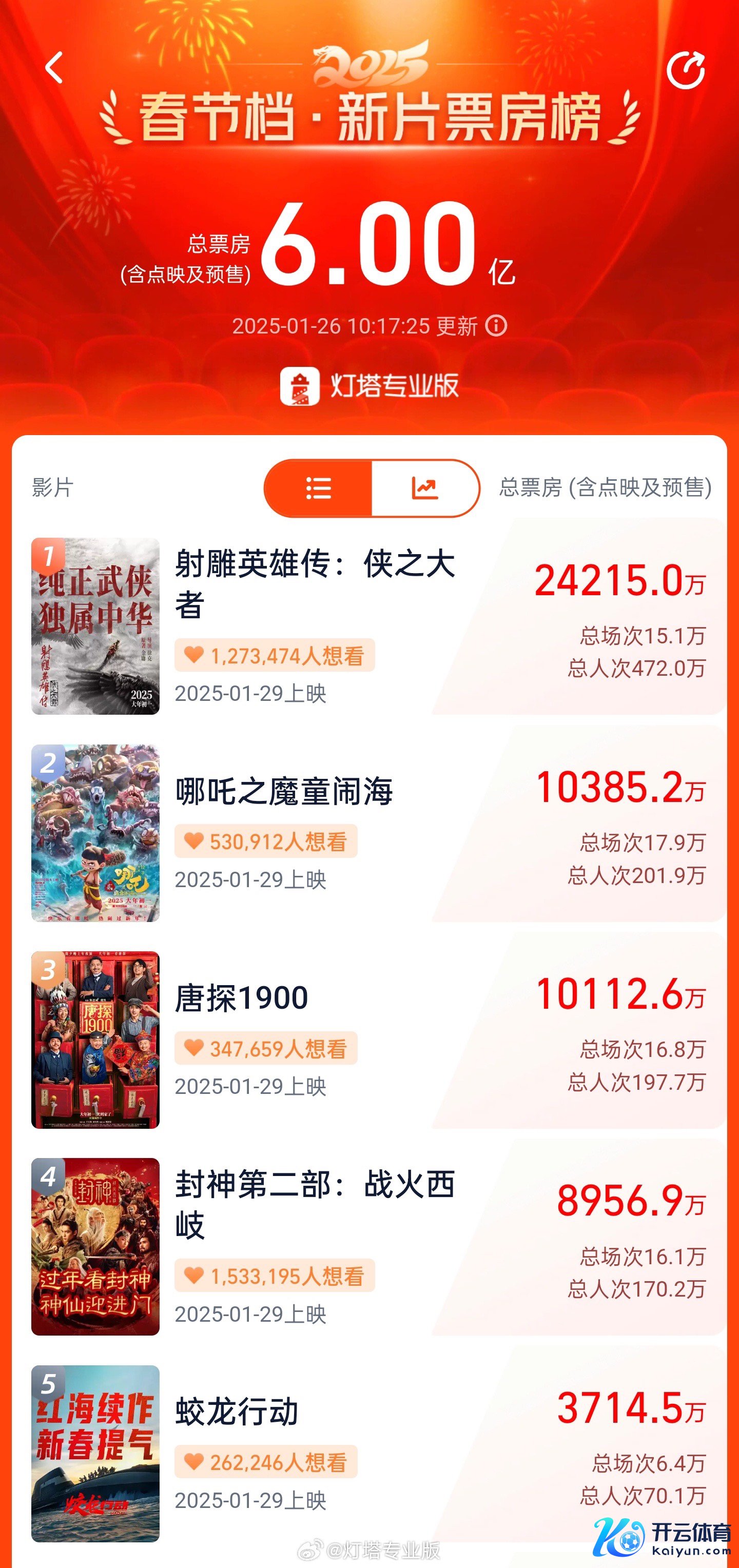
Task: Switch to the list view tab
Action: 318,488
